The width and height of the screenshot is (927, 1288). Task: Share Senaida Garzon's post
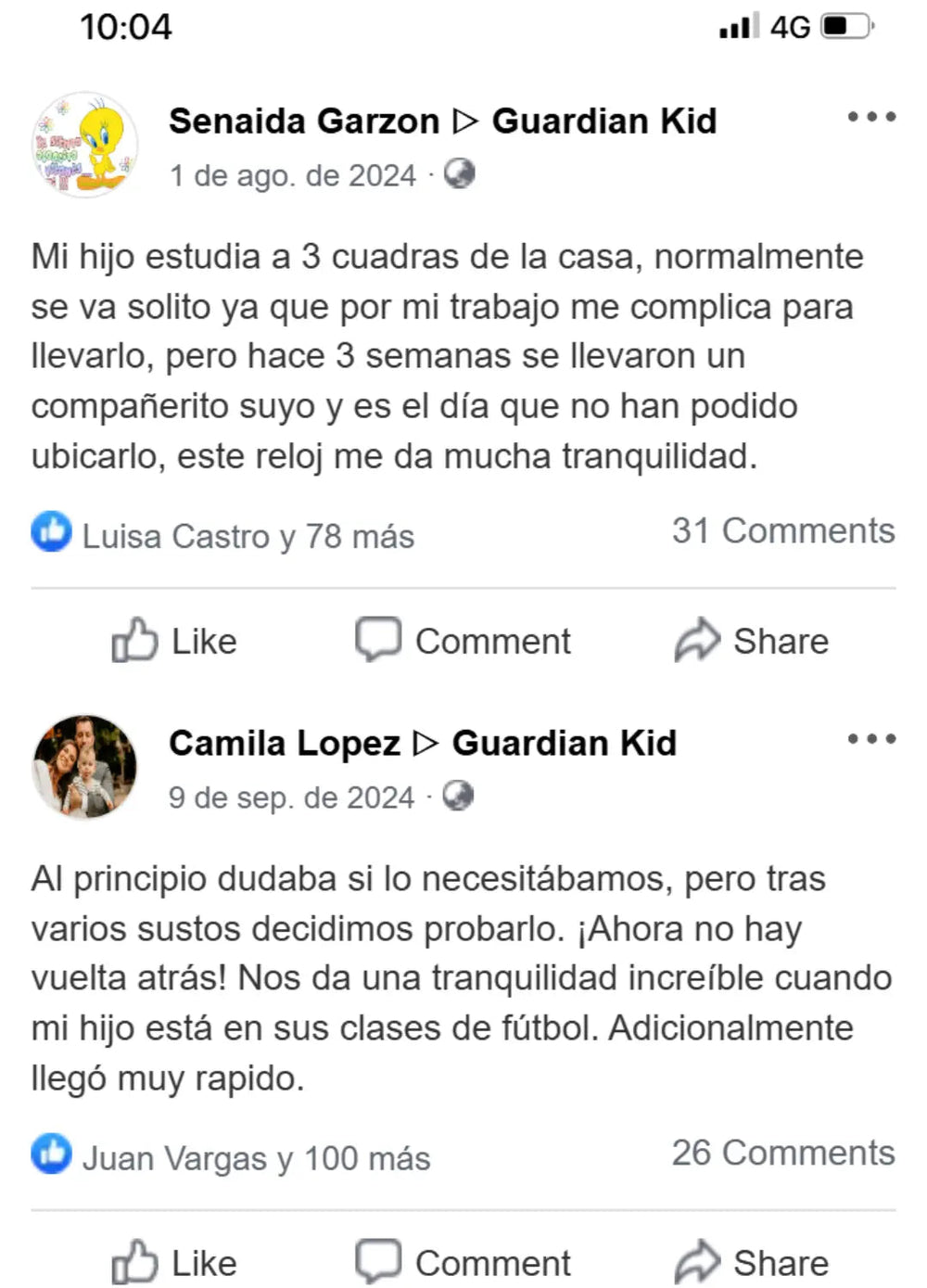[751, 641]
